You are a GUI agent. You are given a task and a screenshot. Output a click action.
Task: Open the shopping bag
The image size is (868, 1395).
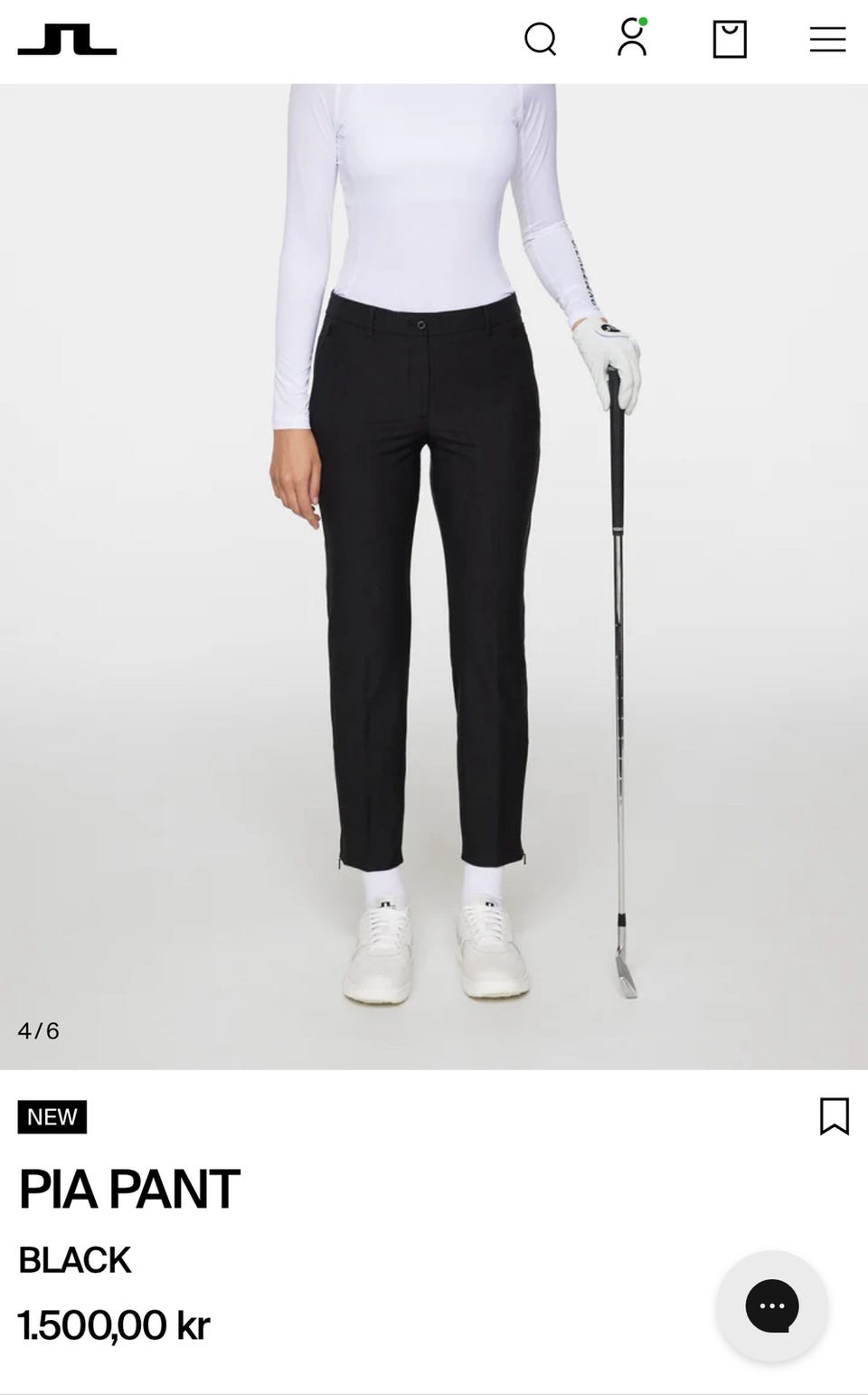coord(730,39)
